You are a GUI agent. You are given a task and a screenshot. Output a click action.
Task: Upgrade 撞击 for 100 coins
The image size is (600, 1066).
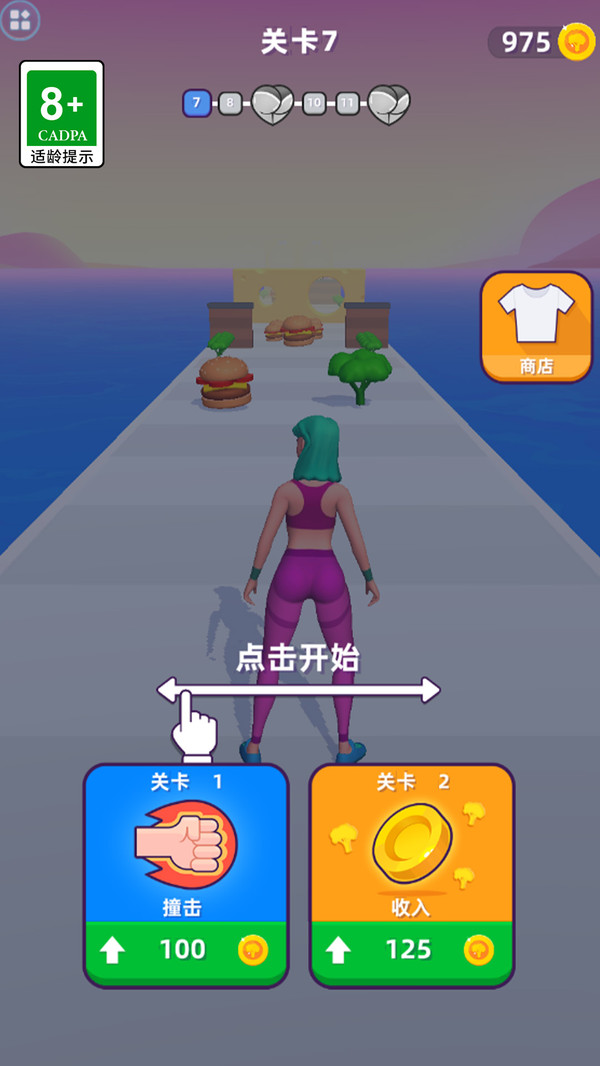(185, 949)
